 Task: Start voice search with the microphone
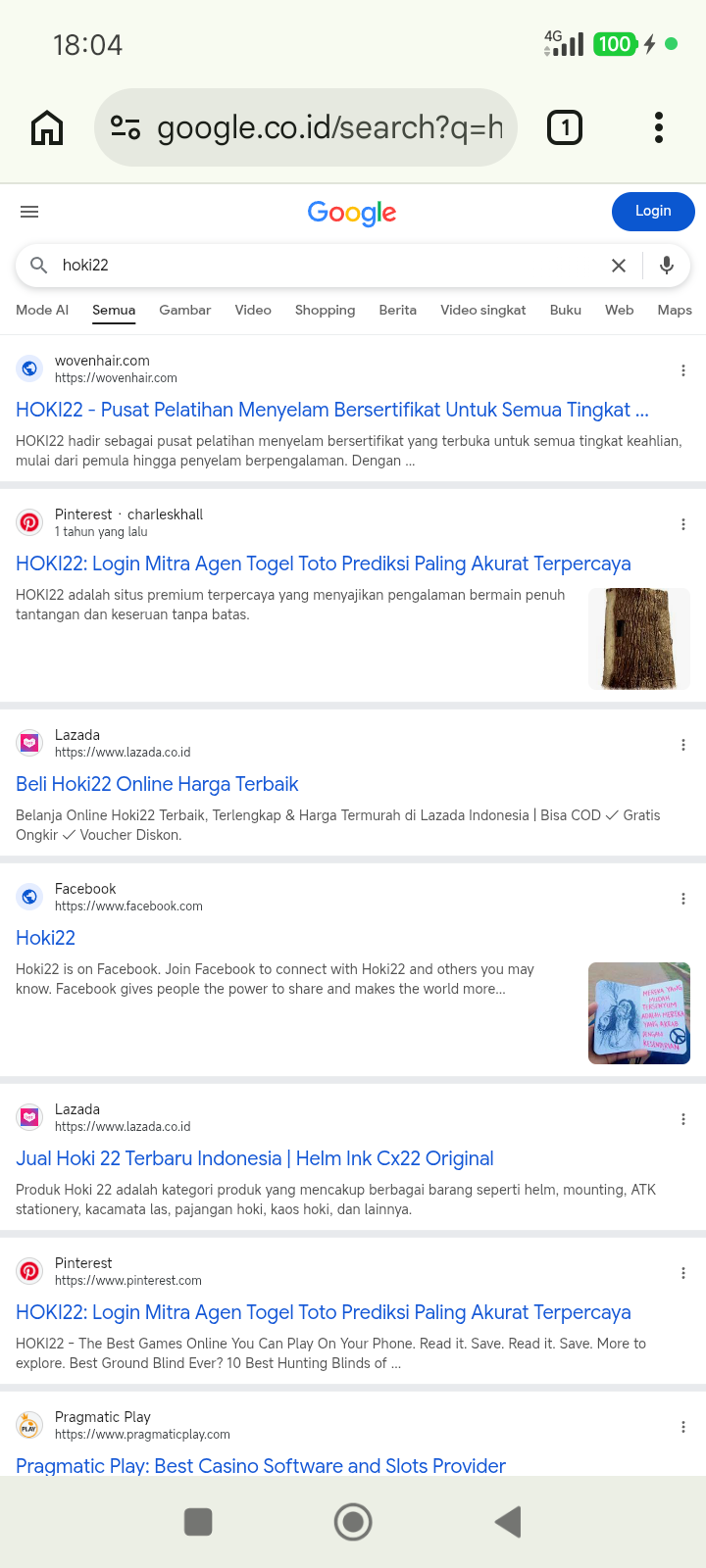[x=667, y=266]
